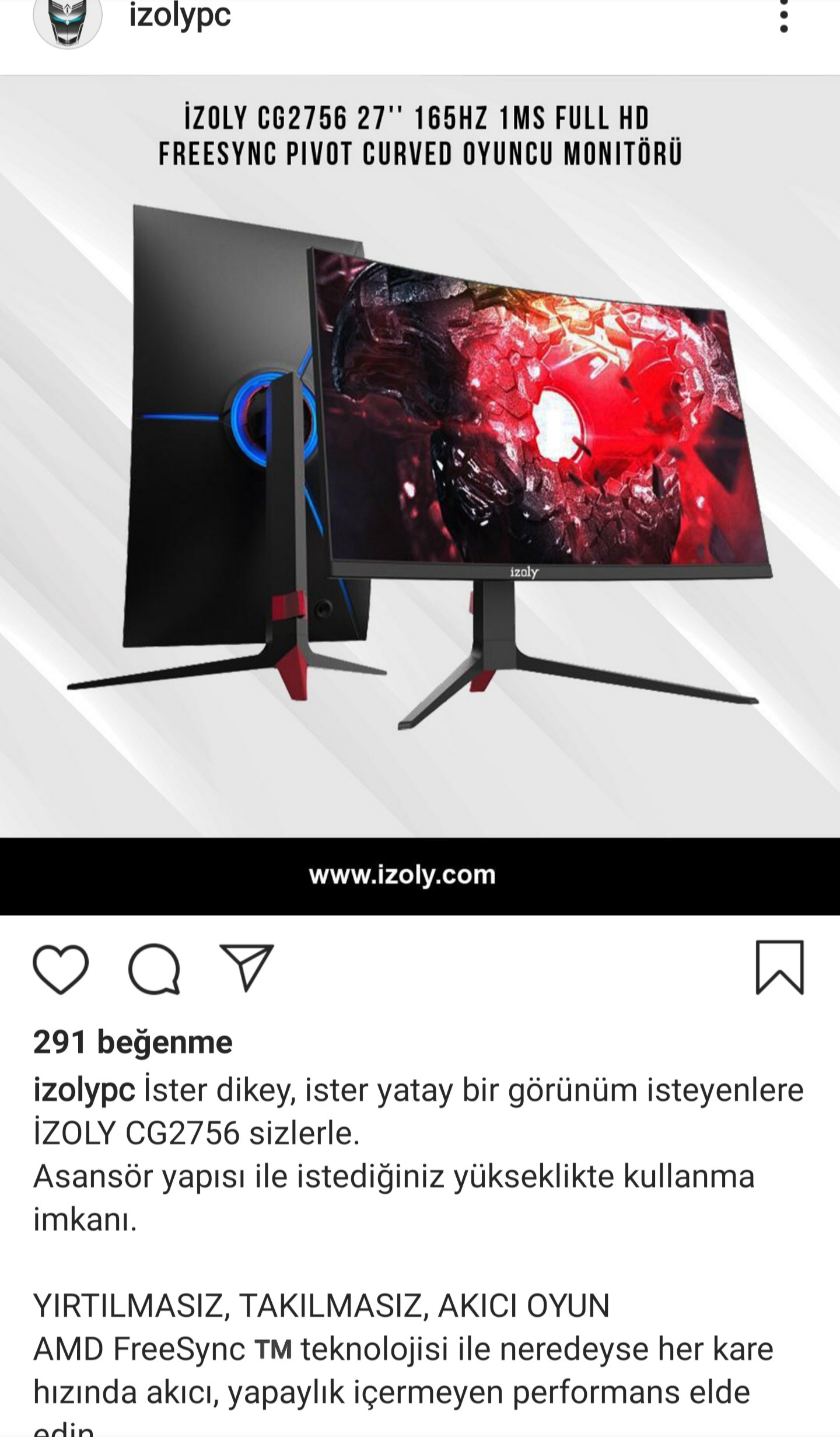The width and height of the screenshot is (840, 1437).
Task: Open izolypc profile from post header
Action: click(x=180, y=16)
